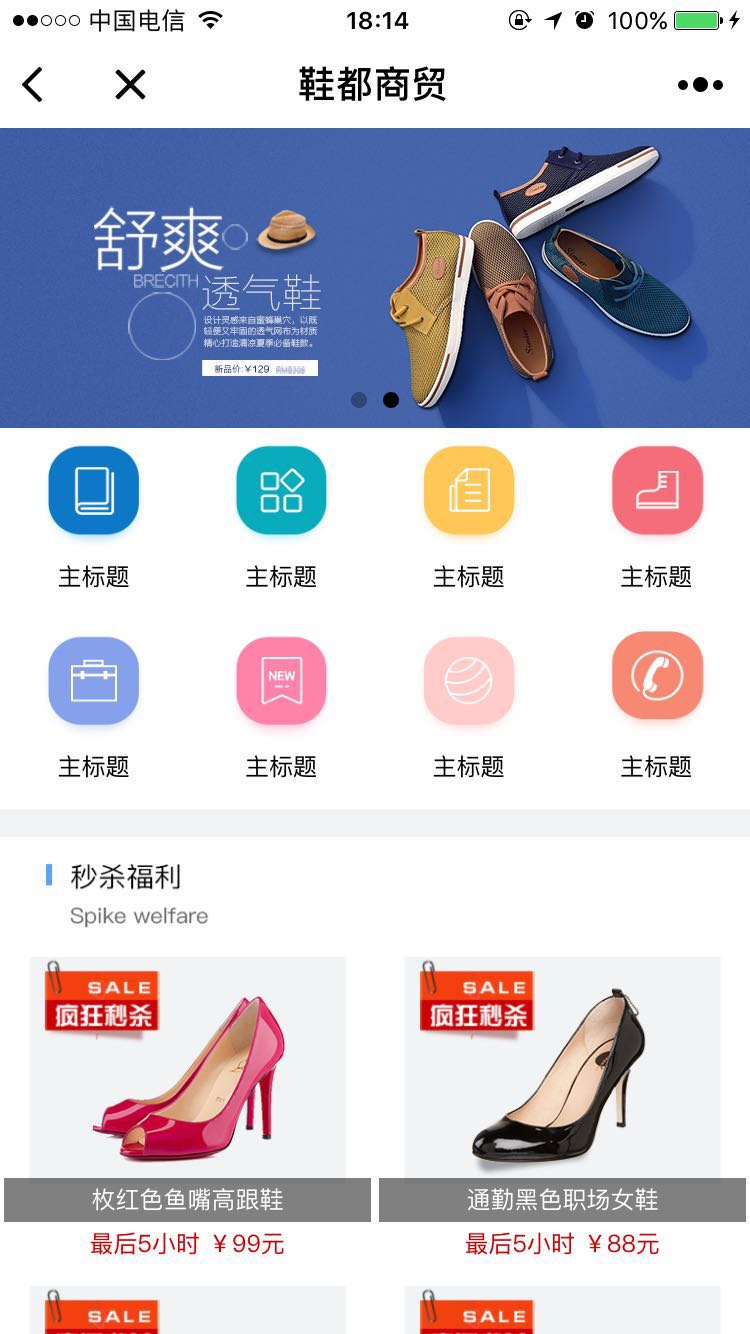Open the purple briefcase category icon
This screenshot has width=750, height=1334.
point(94,681)
